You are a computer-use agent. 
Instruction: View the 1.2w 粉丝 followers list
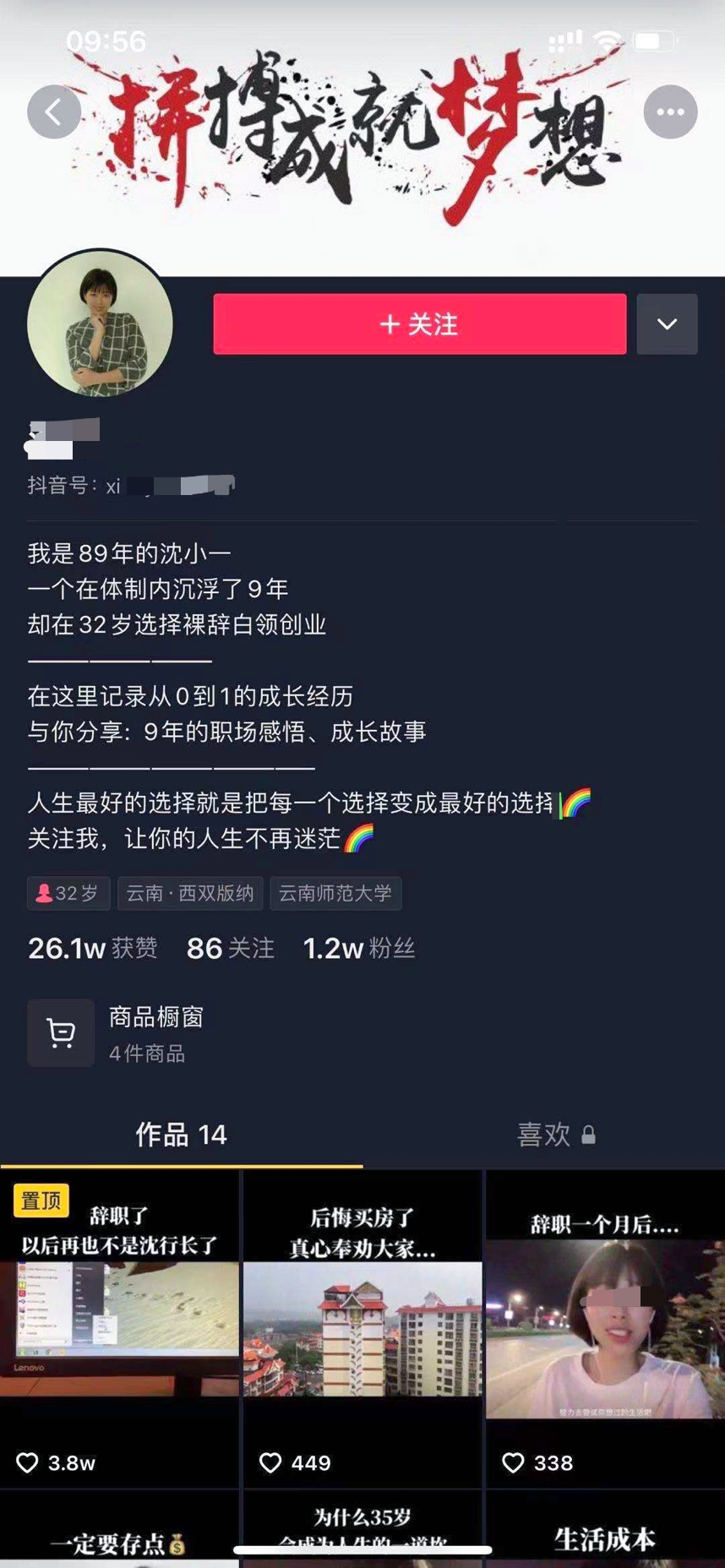tap(359, 949)
